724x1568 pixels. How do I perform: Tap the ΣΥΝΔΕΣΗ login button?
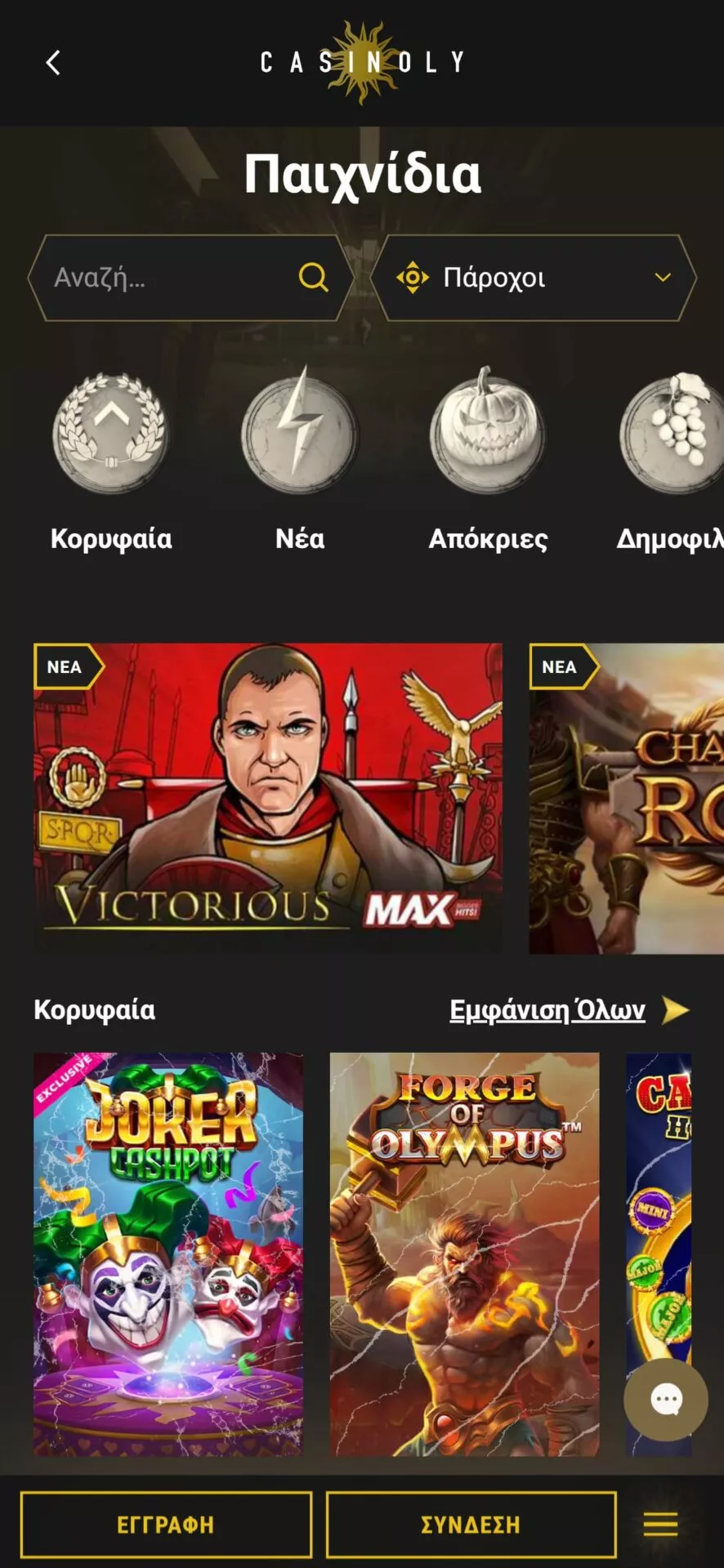point(471,1525)
